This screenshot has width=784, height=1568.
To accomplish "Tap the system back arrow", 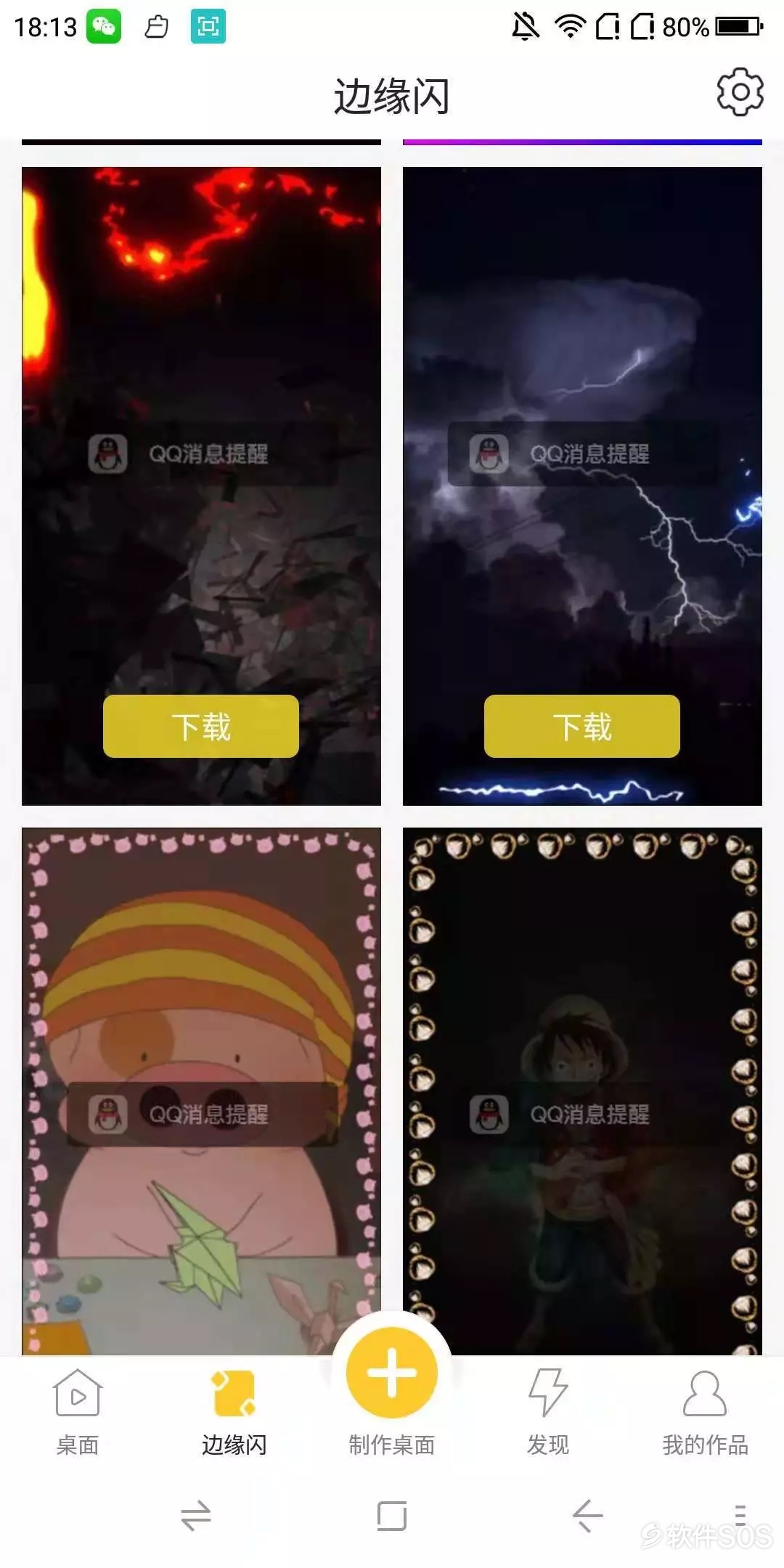I will pyautogui.click(x=587, y=1516).
